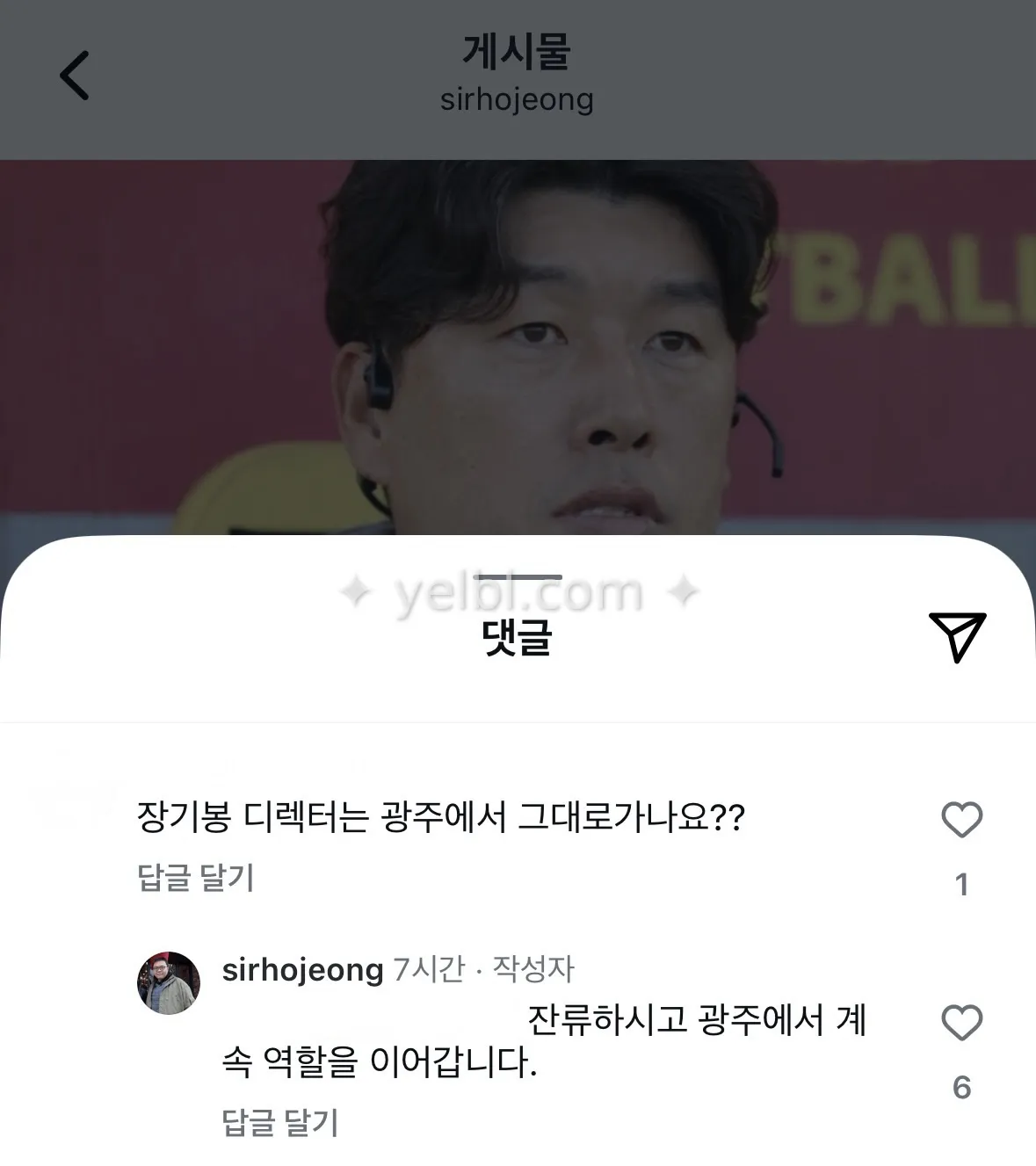Tap the heart icon on sirhojeong's reply
Screen dimensions: 1036x1166
click(x=960, y=1023)
